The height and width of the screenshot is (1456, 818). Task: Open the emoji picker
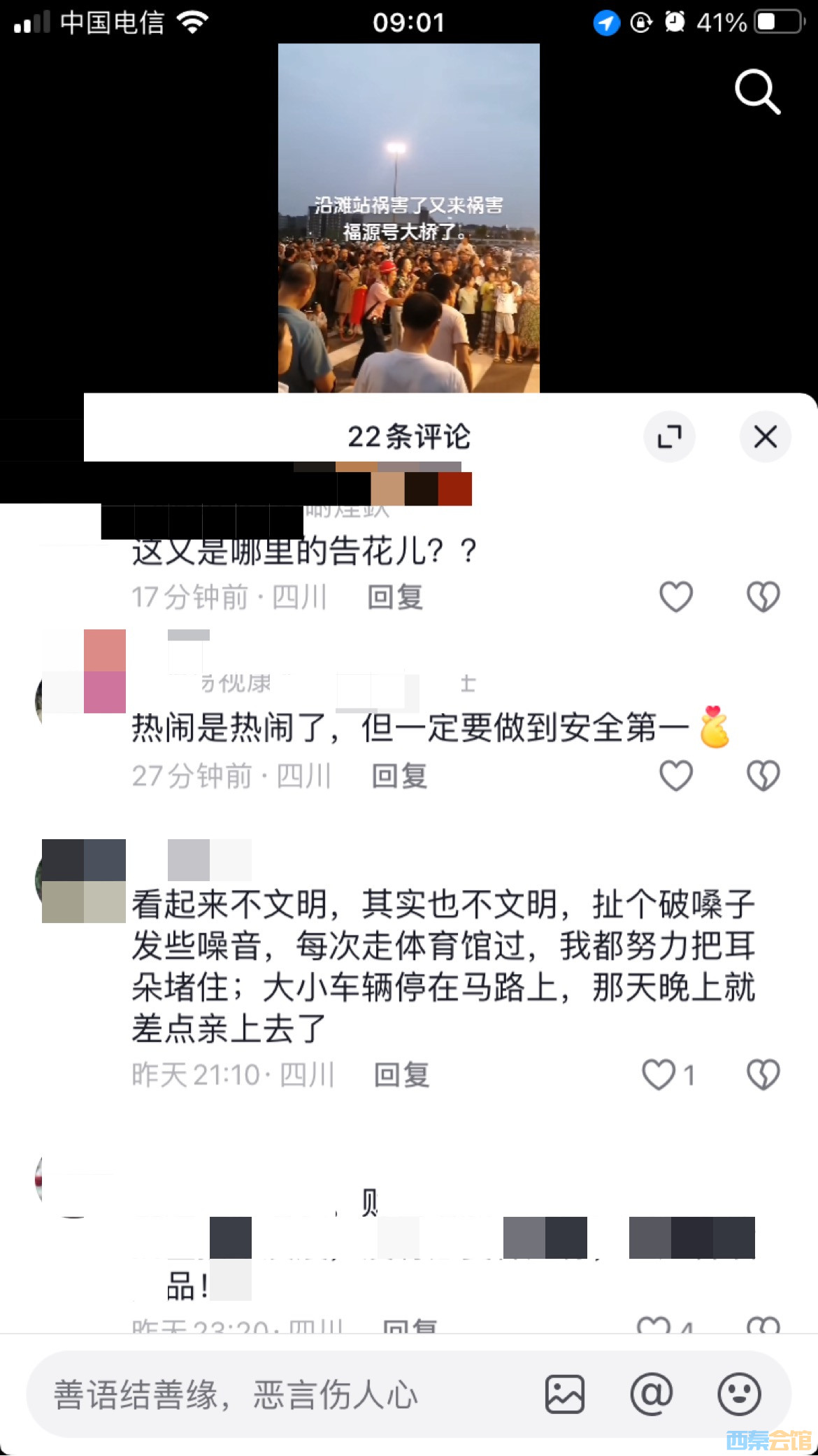[x=739, y=1394]
